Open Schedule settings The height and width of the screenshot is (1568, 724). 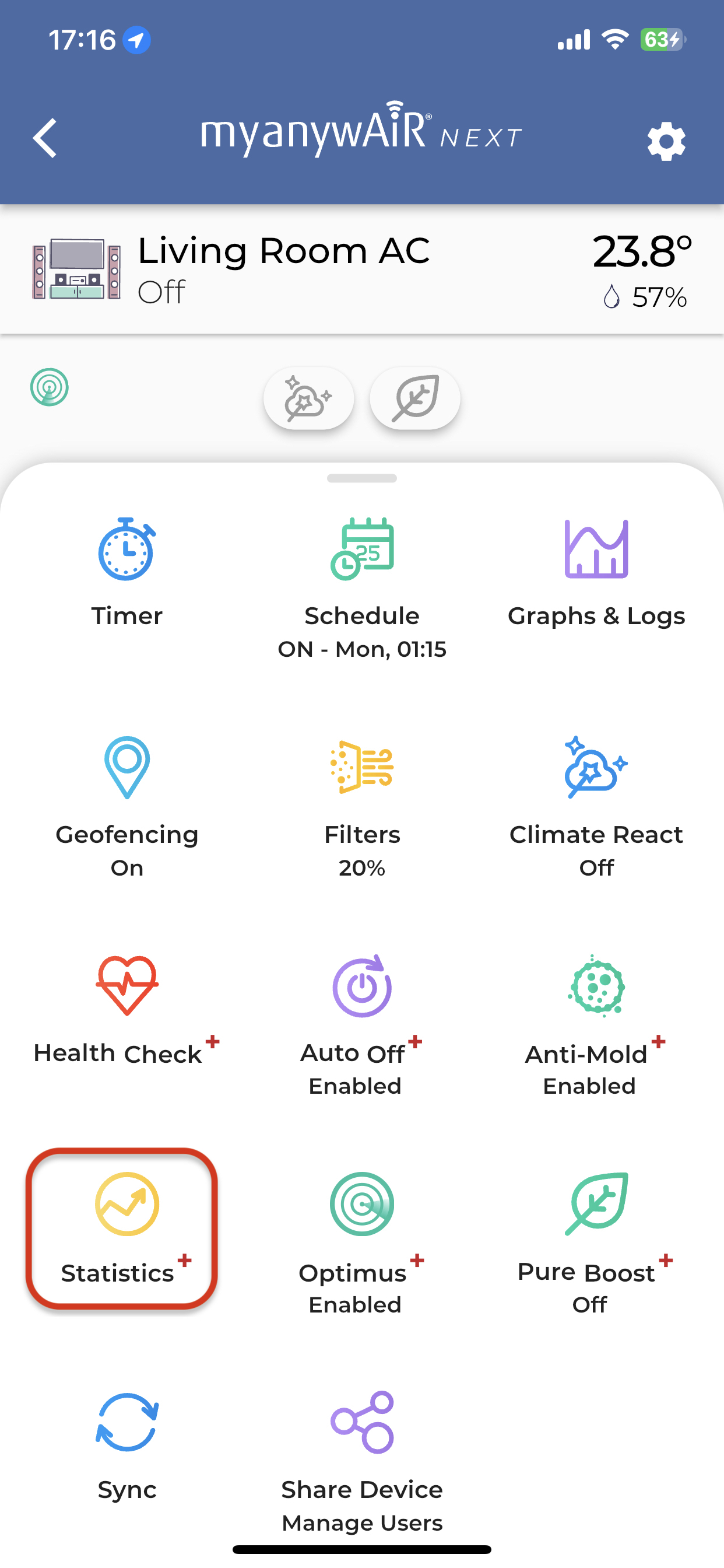pos(362,584)
